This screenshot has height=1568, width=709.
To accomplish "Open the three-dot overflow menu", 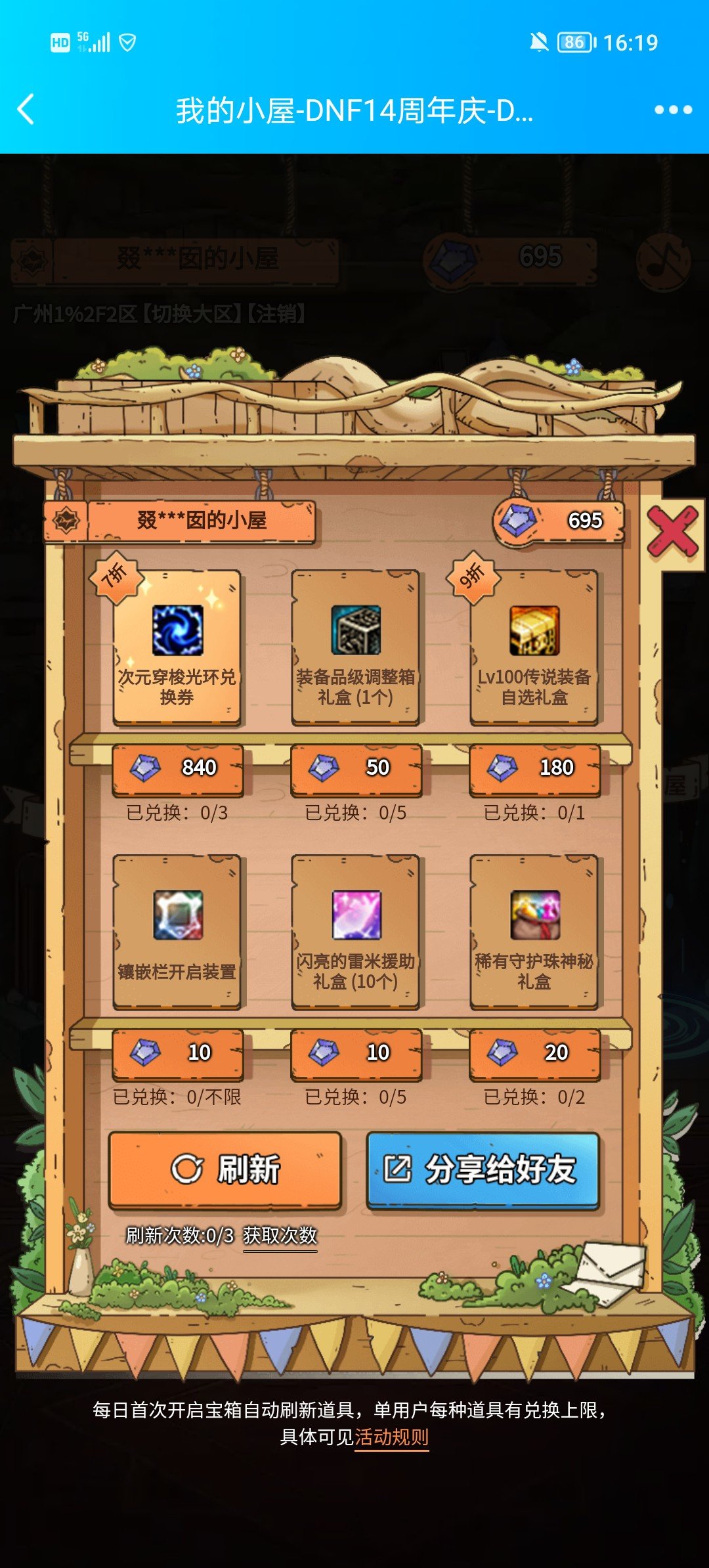I will (x=673, y=110).
